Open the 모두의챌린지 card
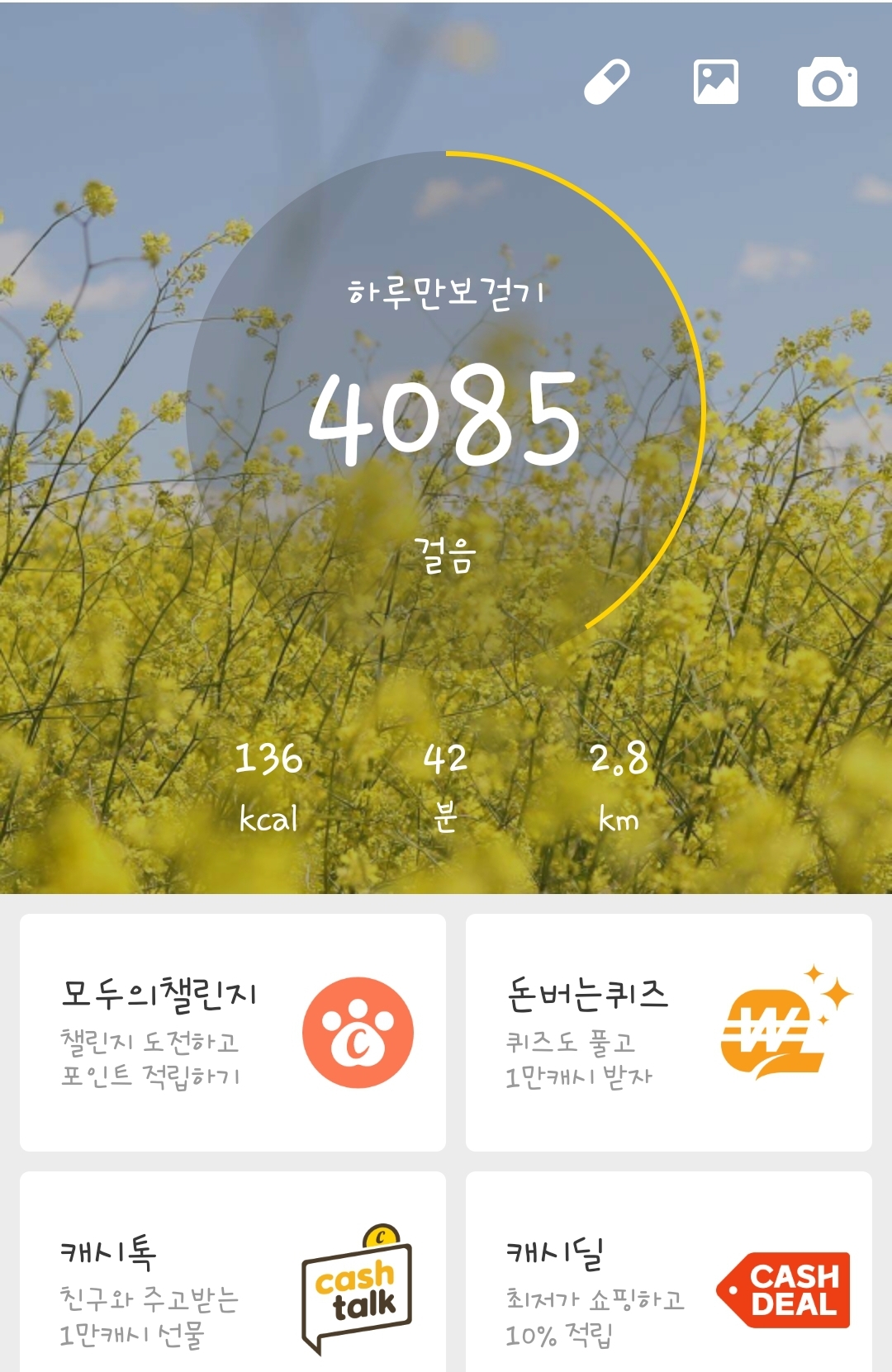 pos(232,1032)
